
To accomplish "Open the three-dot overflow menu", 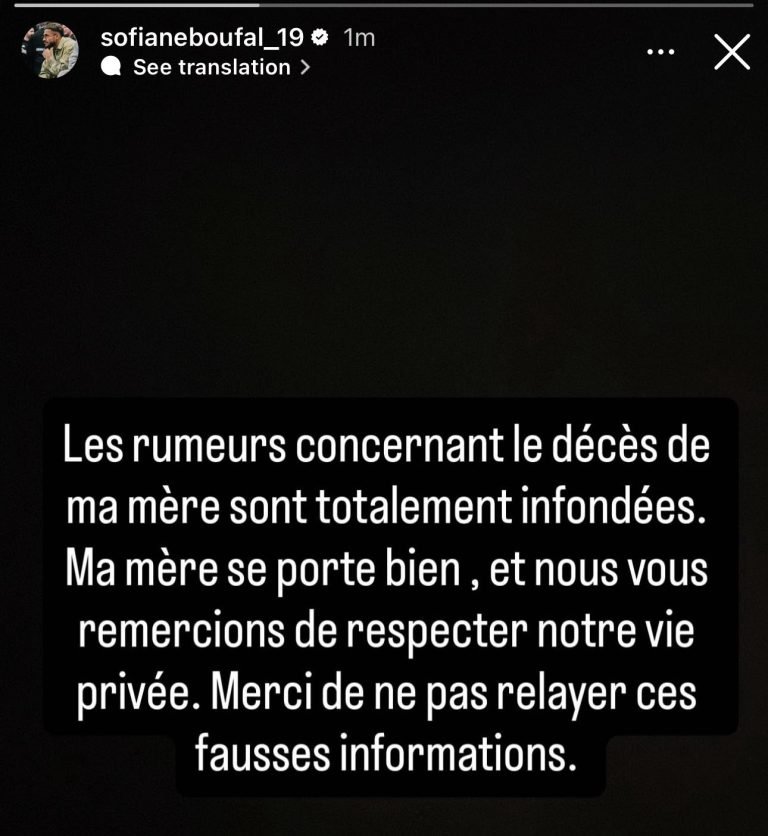I will coord(661,52).
